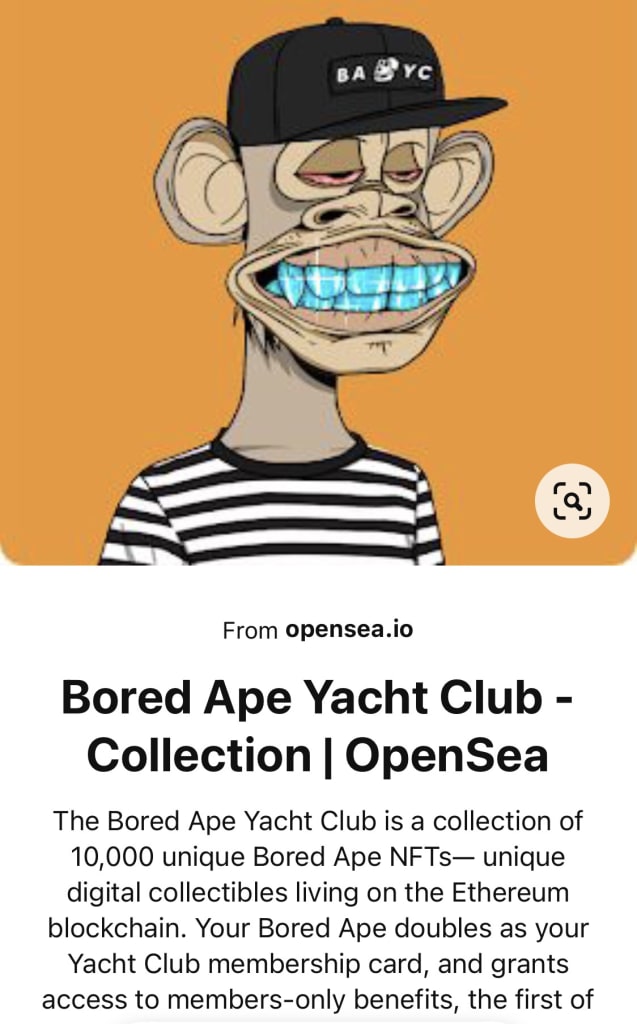Open the opensea.io source link
Screen dimensions: 637x1024
(x=348, y=630)
